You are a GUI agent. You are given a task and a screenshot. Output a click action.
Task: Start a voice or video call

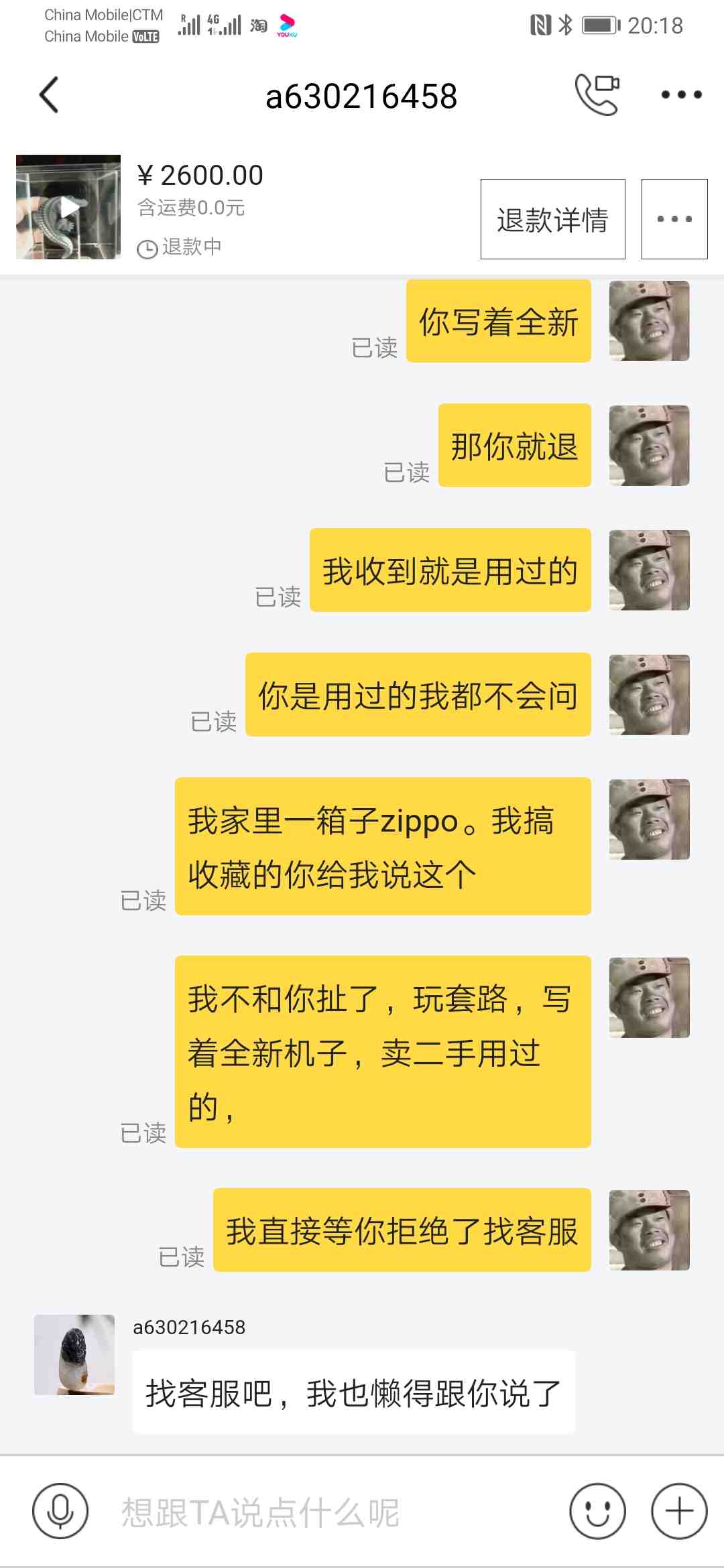(x=597, y=95)
